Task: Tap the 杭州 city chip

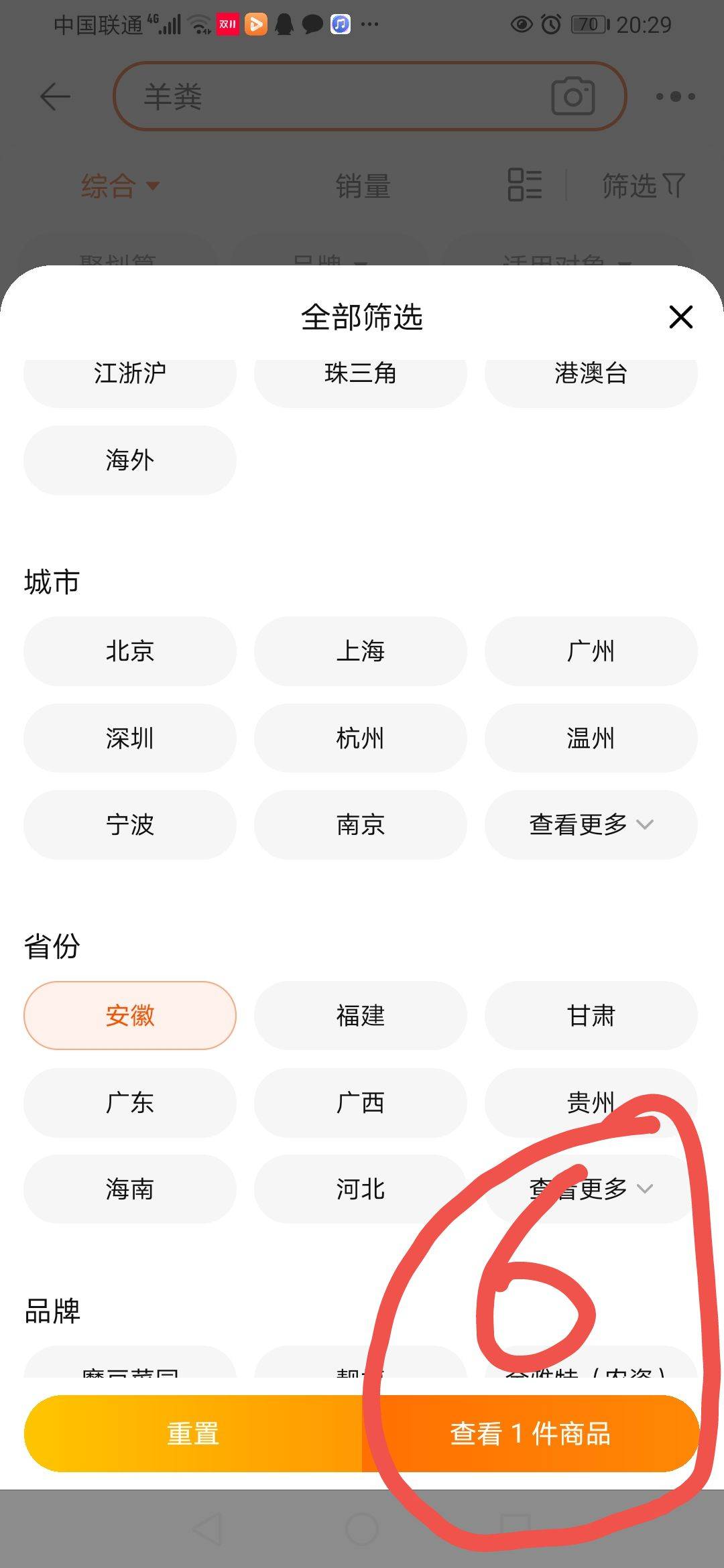Action: click(x=361, y=738)
